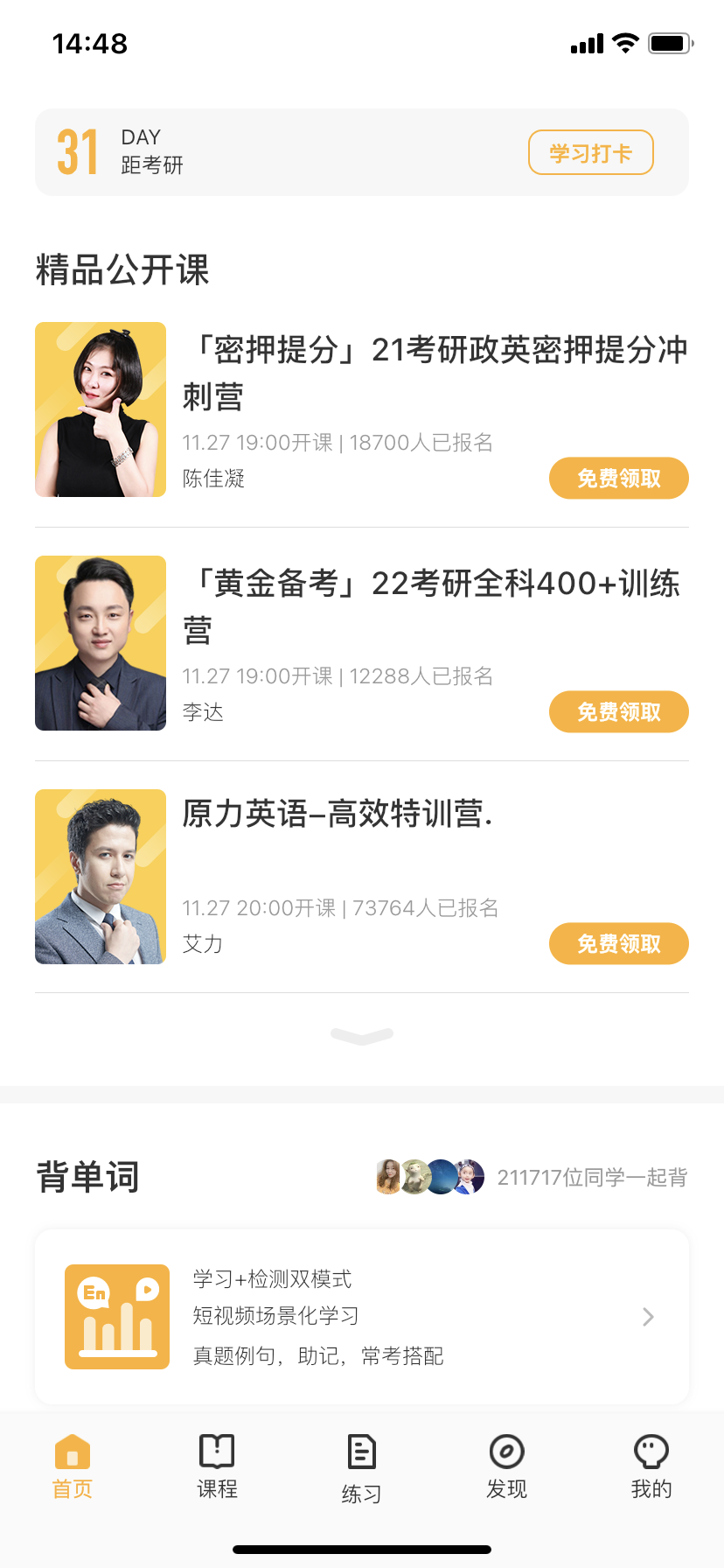Open the 我的 profile tab

click(x=651, y=1466)
